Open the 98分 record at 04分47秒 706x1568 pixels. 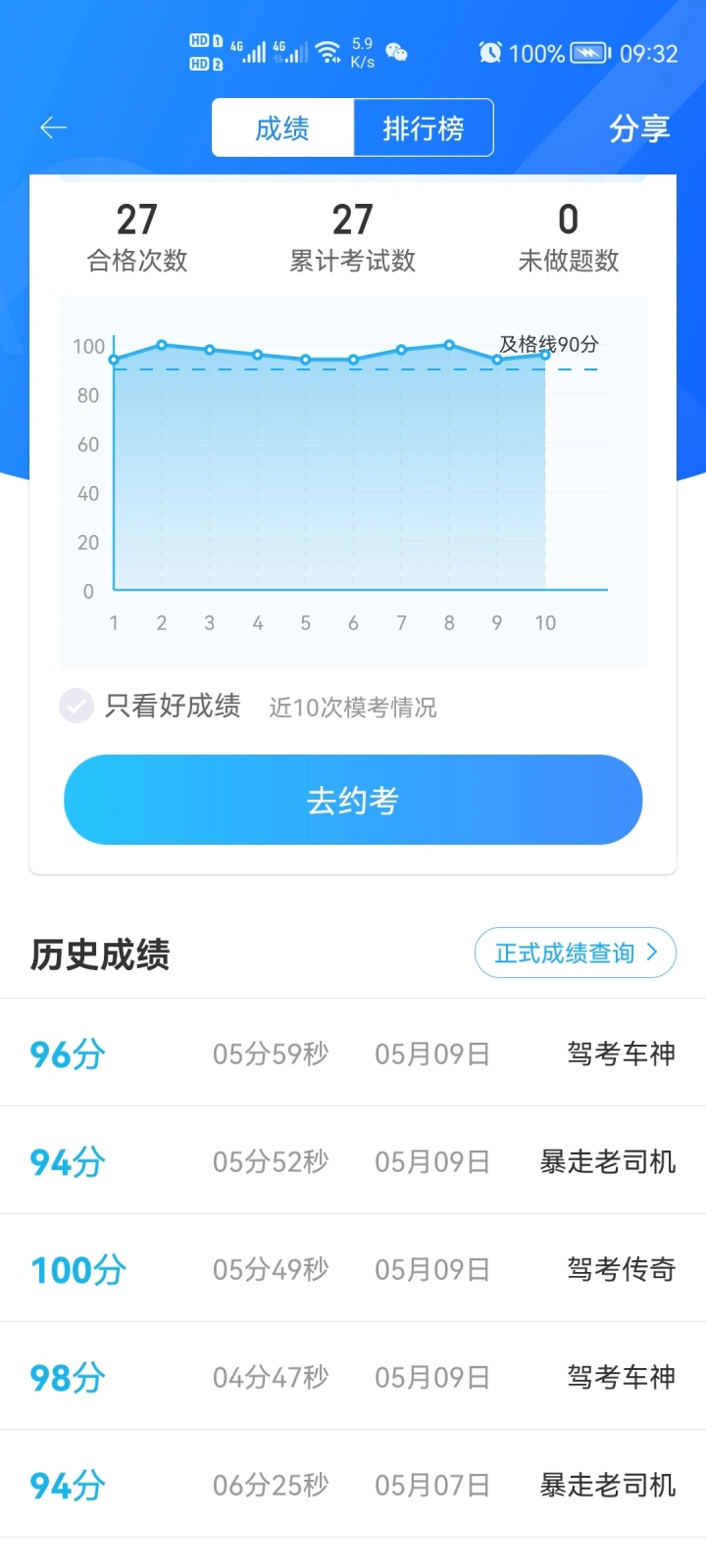pos(353,1377)
